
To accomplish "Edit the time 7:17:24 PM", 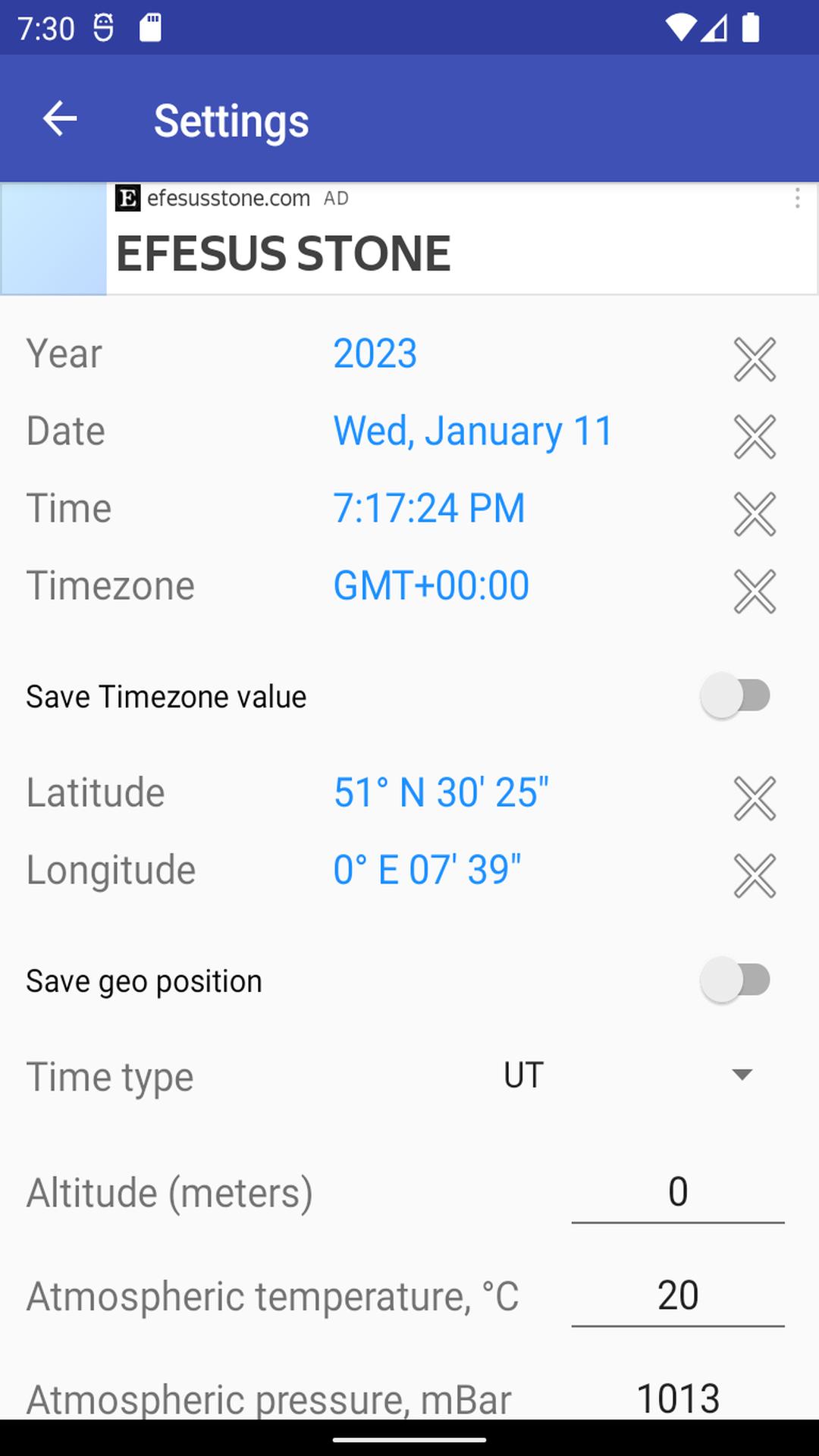I will tap(429, 508).
